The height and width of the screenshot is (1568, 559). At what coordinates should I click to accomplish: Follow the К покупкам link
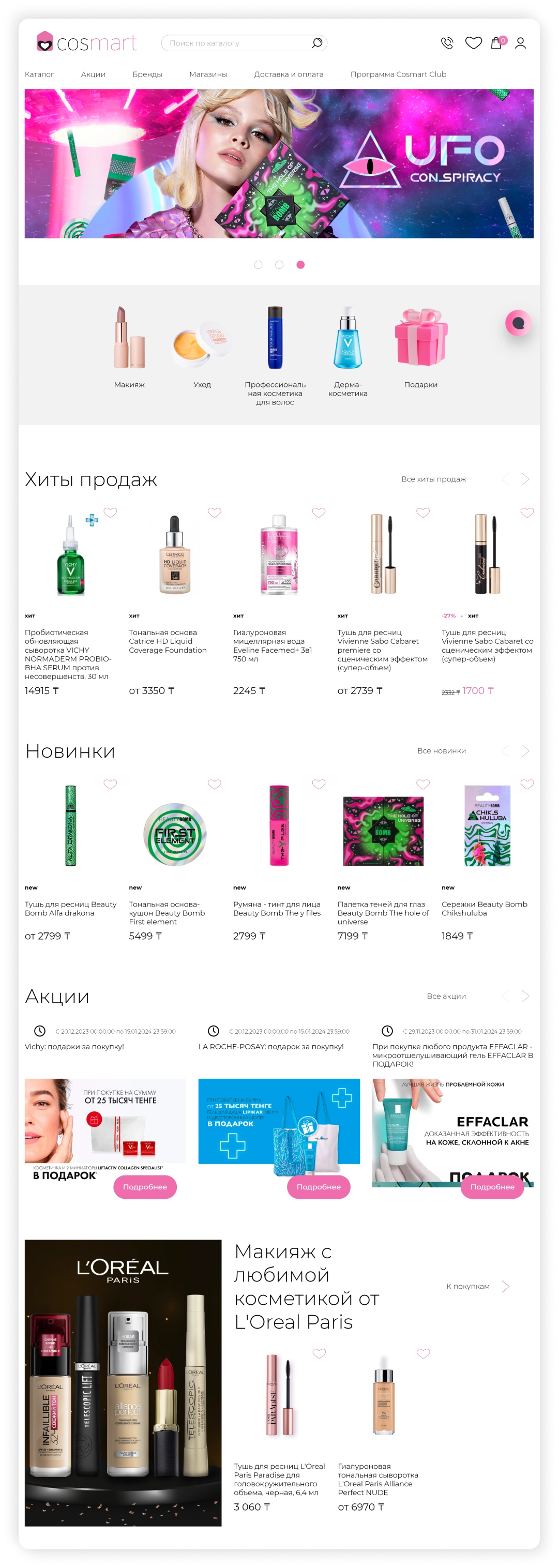tap(467, 1286)
